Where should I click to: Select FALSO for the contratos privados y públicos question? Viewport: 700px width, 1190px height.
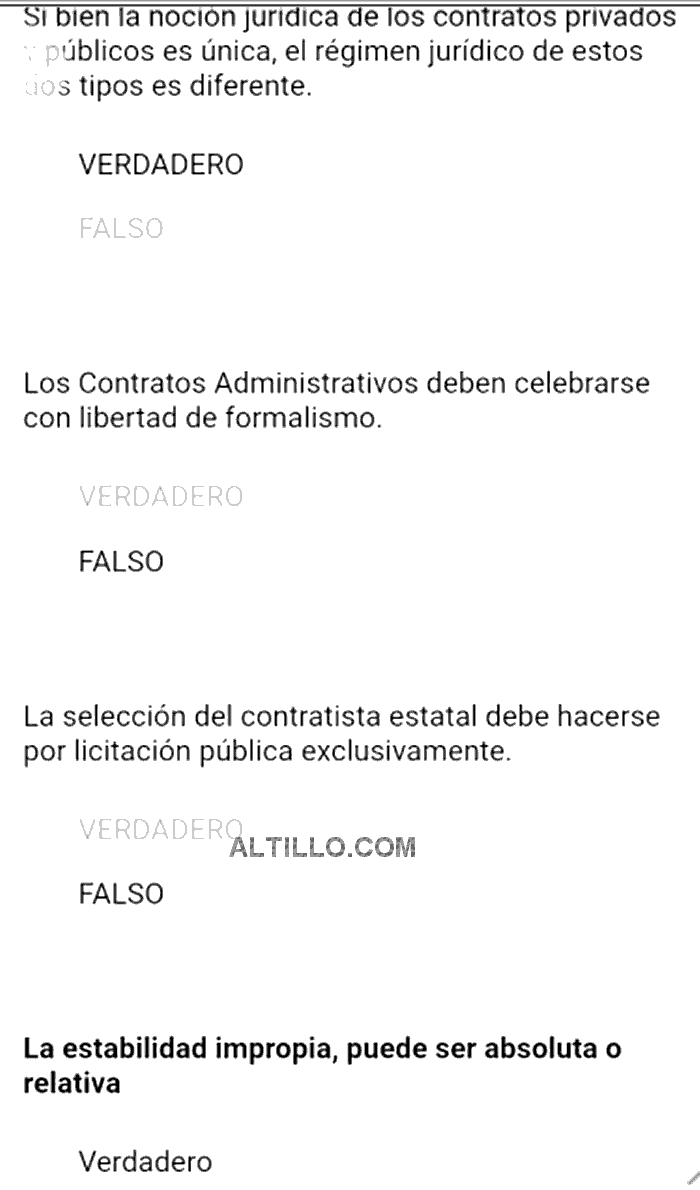pyautogui.click(x=121, y=229)
